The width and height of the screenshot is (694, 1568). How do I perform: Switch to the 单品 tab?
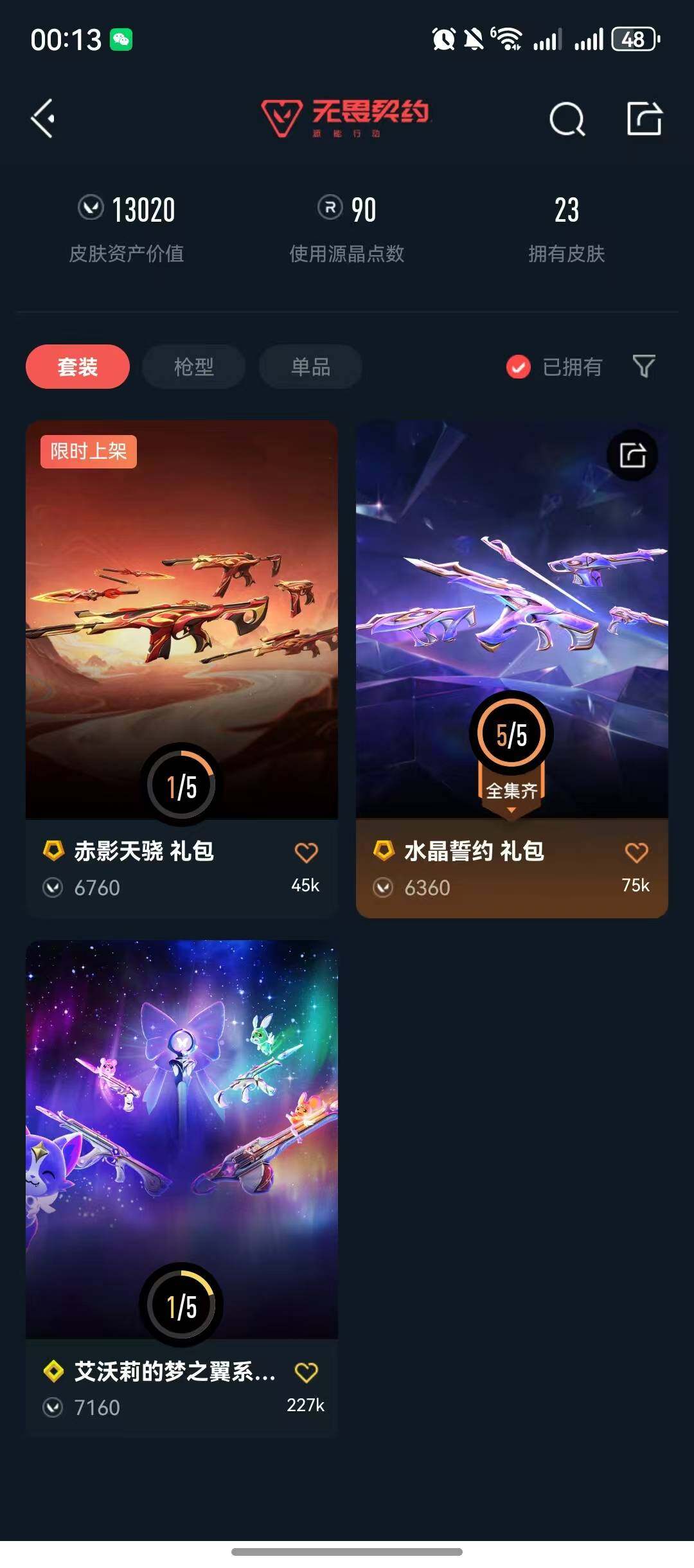(310, 366)
